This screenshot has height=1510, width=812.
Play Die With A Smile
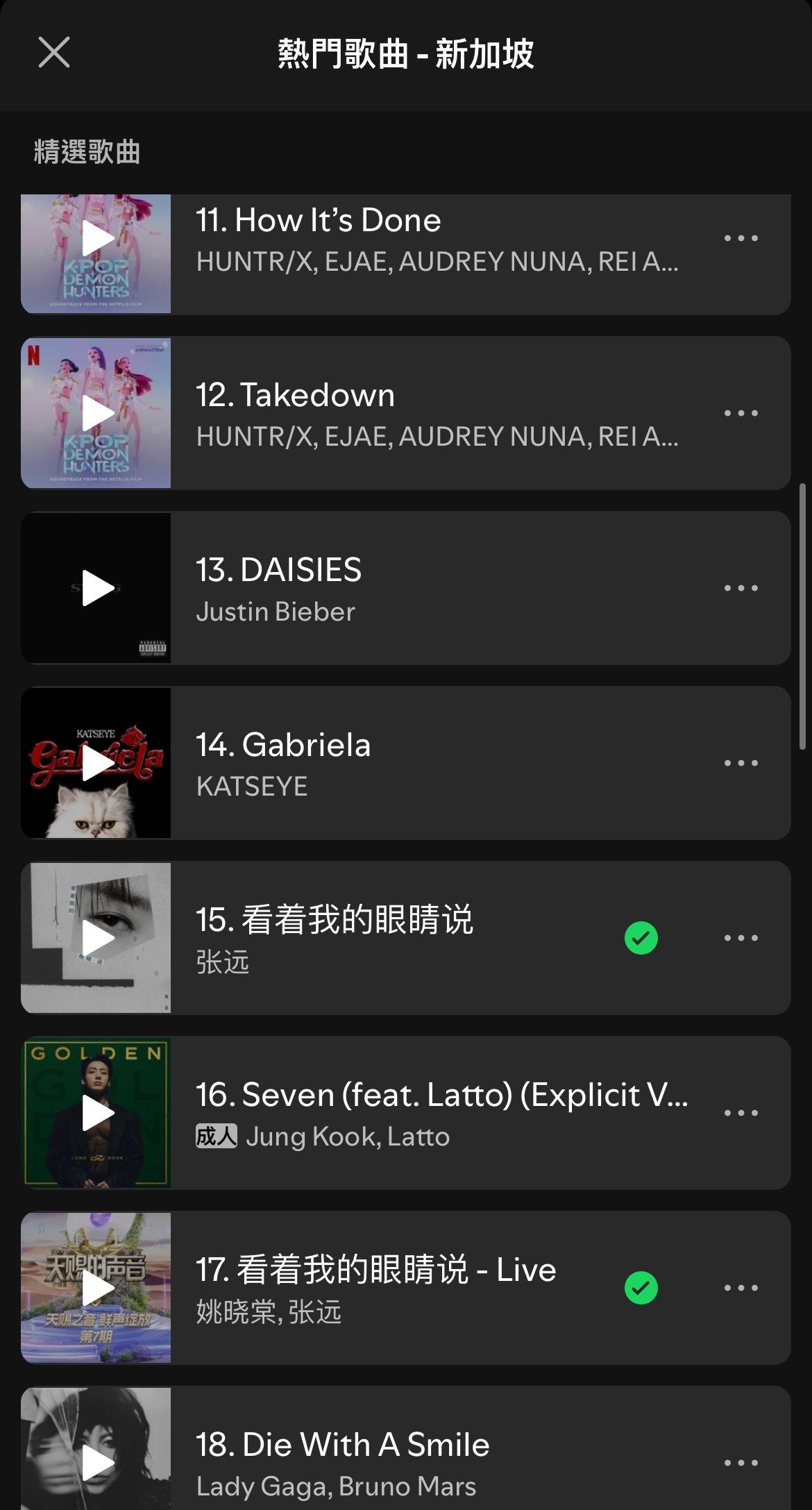point(97,1461)
